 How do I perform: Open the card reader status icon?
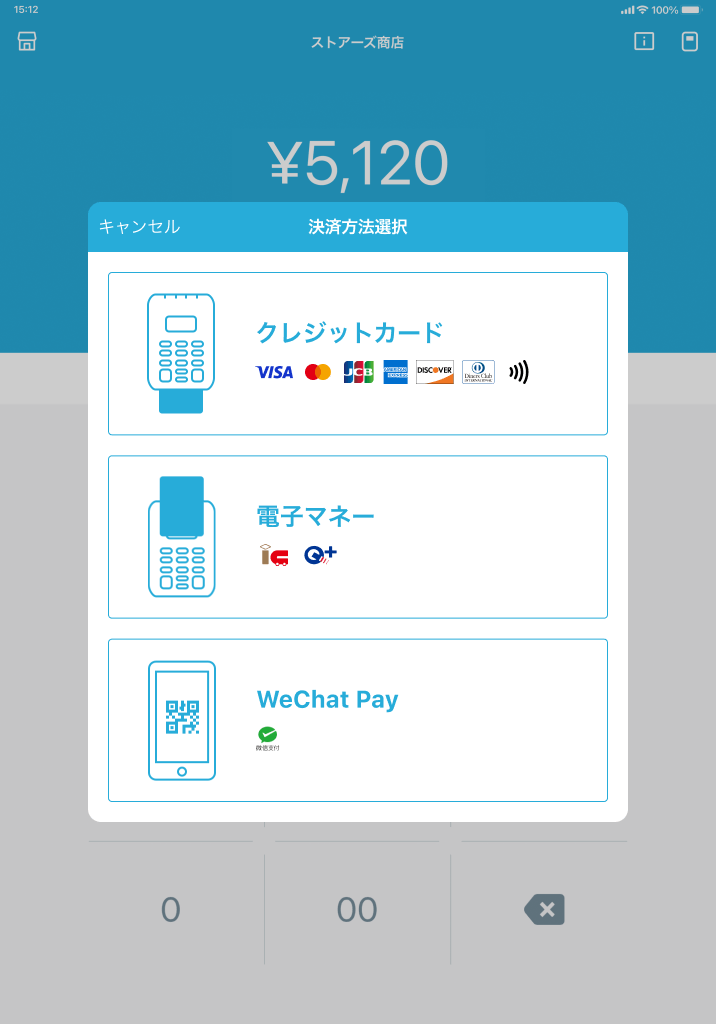(689, 42)
